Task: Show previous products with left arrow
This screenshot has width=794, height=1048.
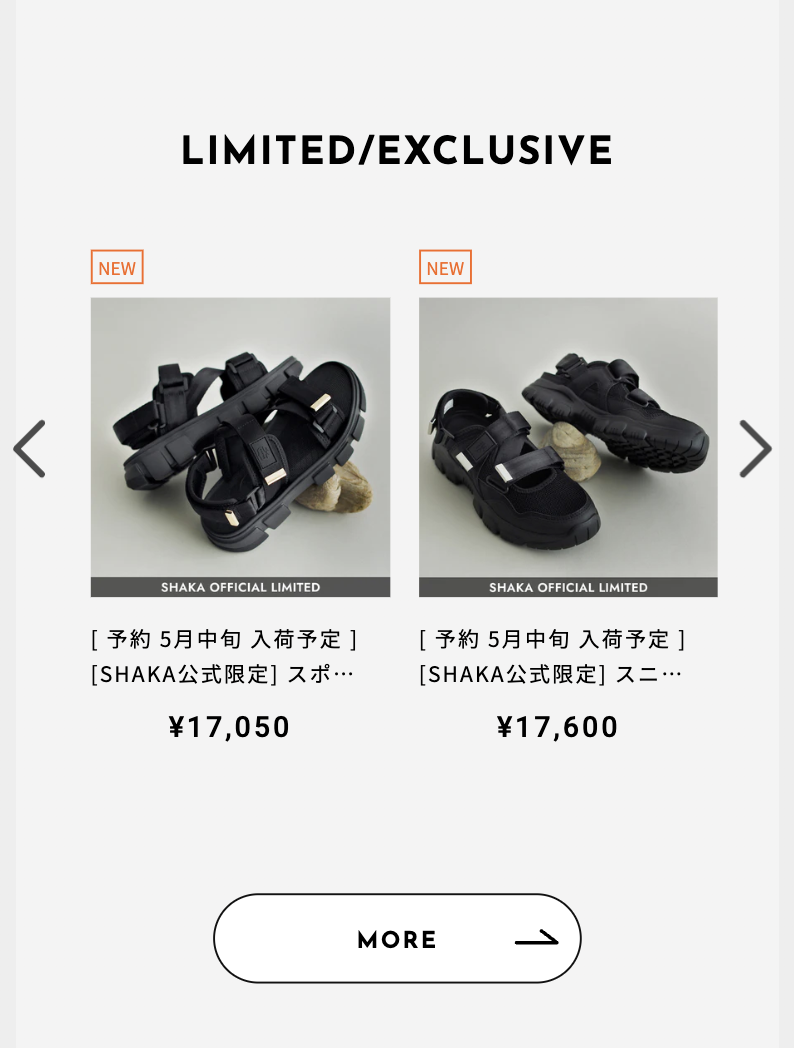Action: 30,449
